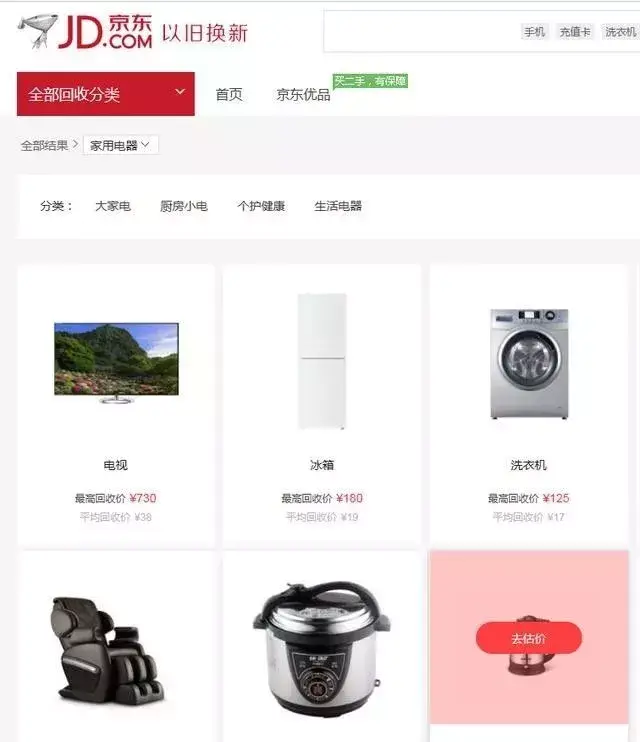Open the 冰箱 recycling card
The height and width of the screenshot is (742, 640).
(x=322, y=400)
